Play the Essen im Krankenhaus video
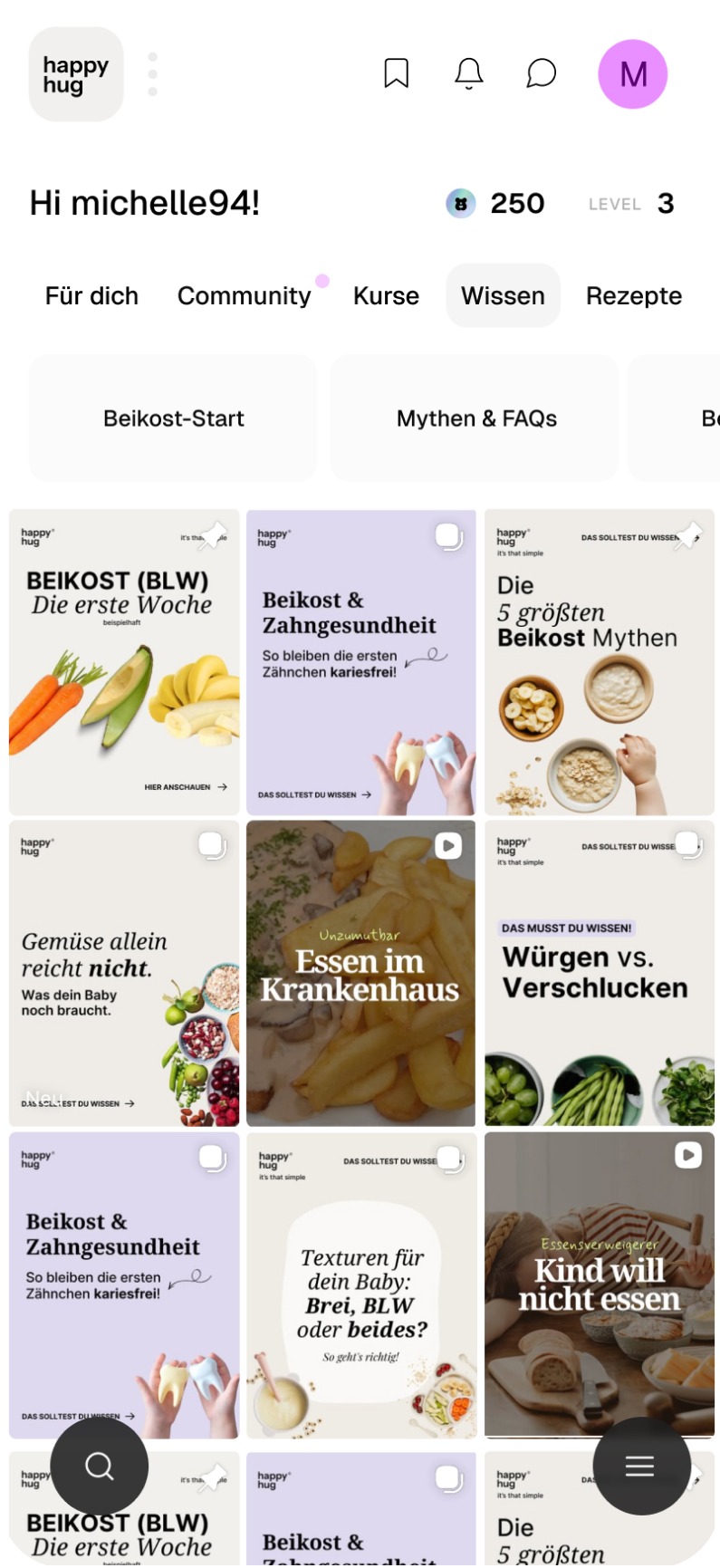The image size is (720, 1568). click(x=360, y=973)
